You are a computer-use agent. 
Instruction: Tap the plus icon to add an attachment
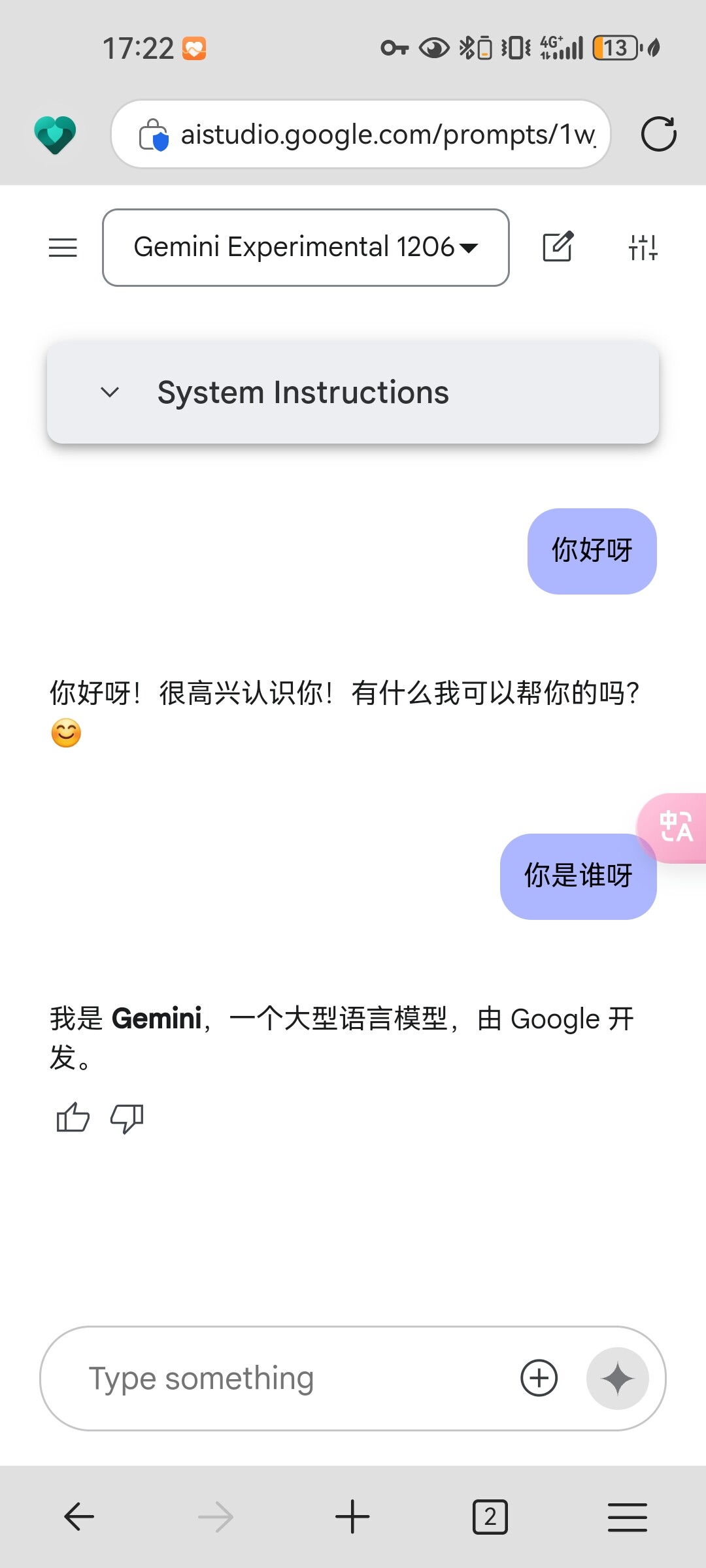(539, 1378)
